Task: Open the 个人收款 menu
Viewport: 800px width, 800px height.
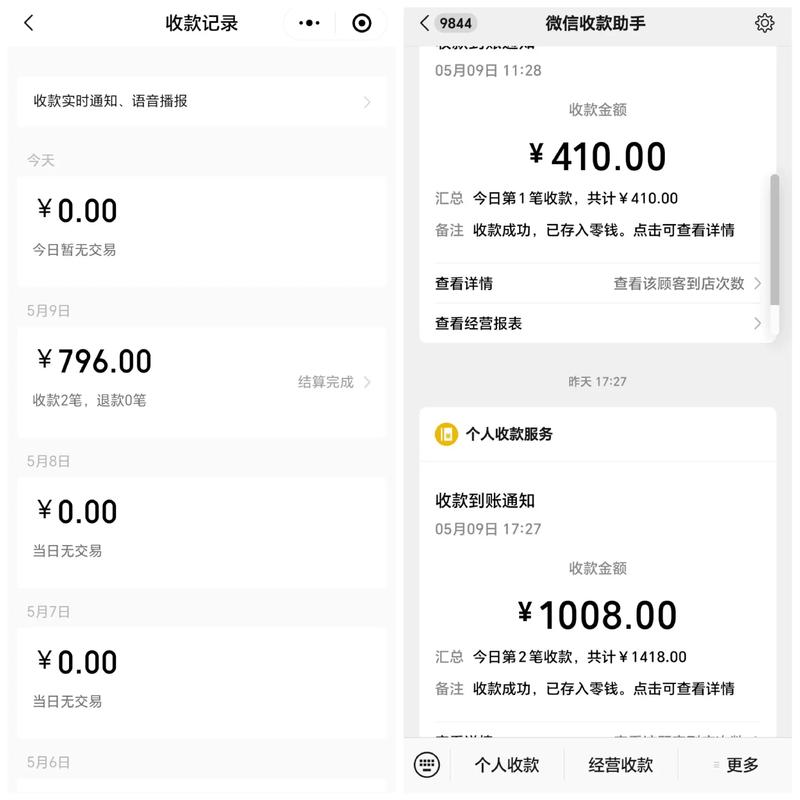Action: (x=506, y=765)
